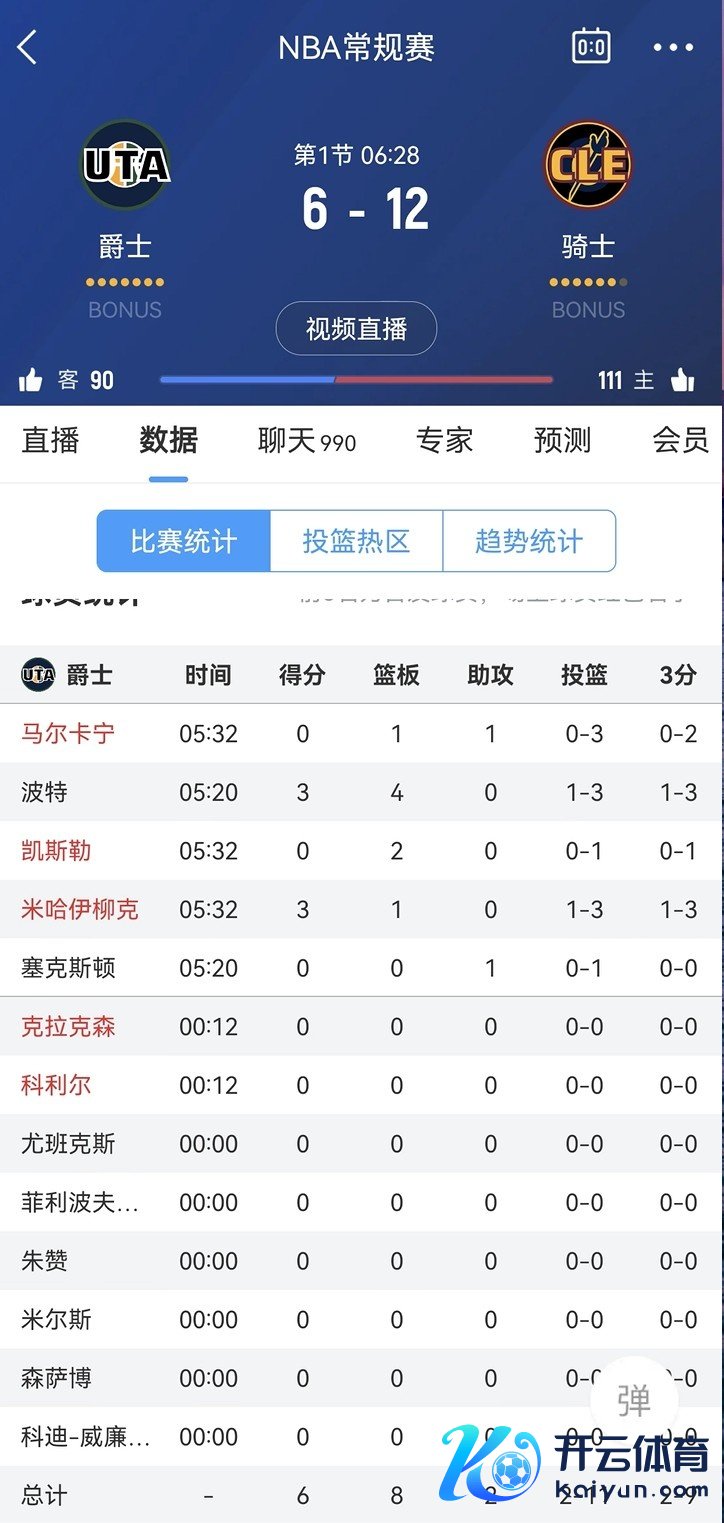Go to the 会员 member tab

click(x=680, y=440)
